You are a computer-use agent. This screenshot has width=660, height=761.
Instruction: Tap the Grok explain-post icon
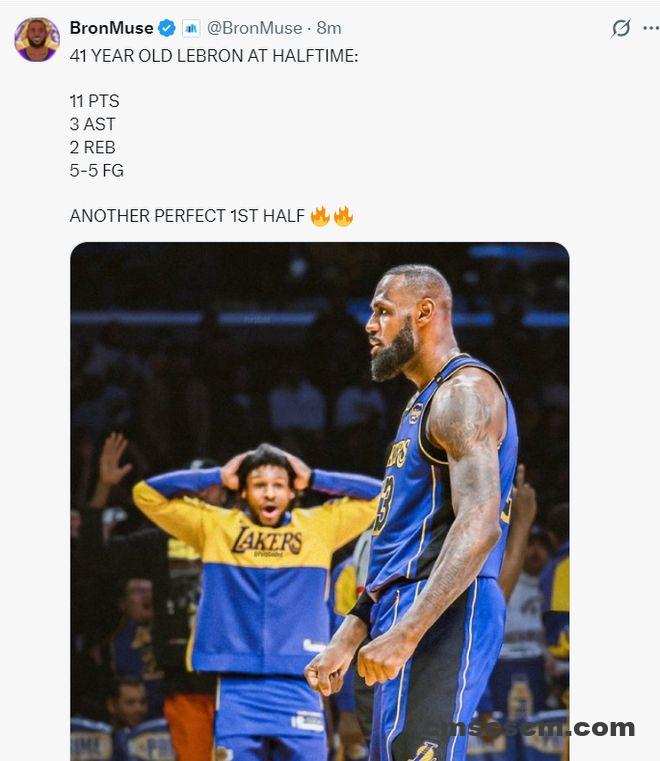coord(621,28)
